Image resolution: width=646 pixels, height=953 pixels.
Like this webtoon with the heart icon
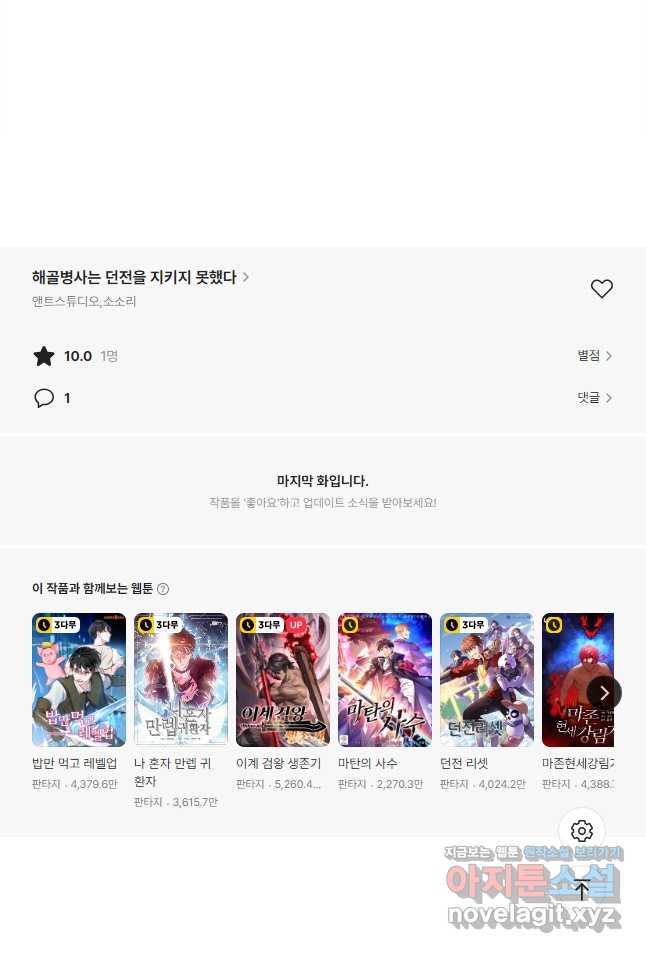pos(601,289)
